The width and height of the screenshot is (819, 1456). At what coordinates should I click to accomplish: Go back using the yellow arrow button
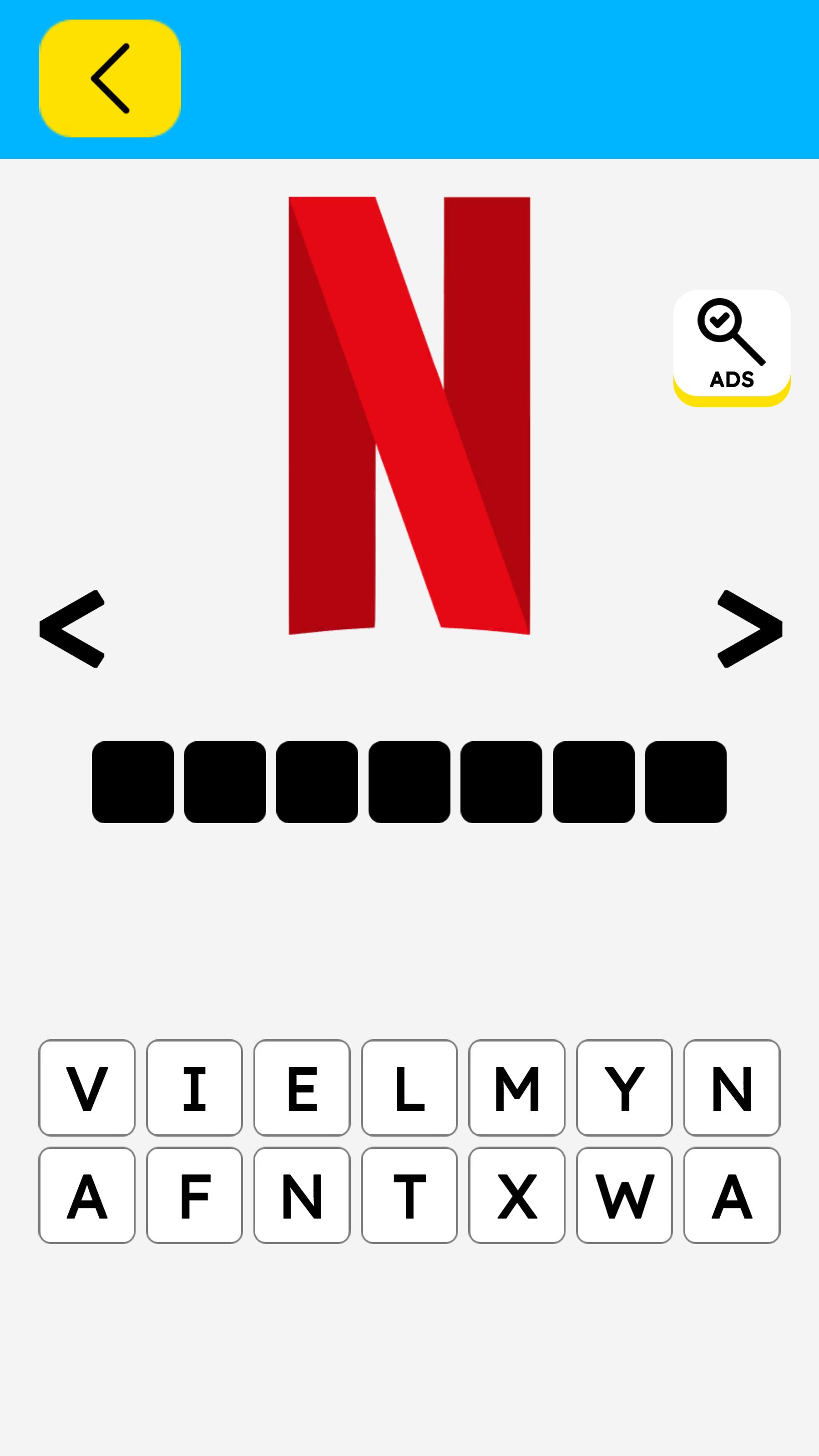(x=110, y=79)
